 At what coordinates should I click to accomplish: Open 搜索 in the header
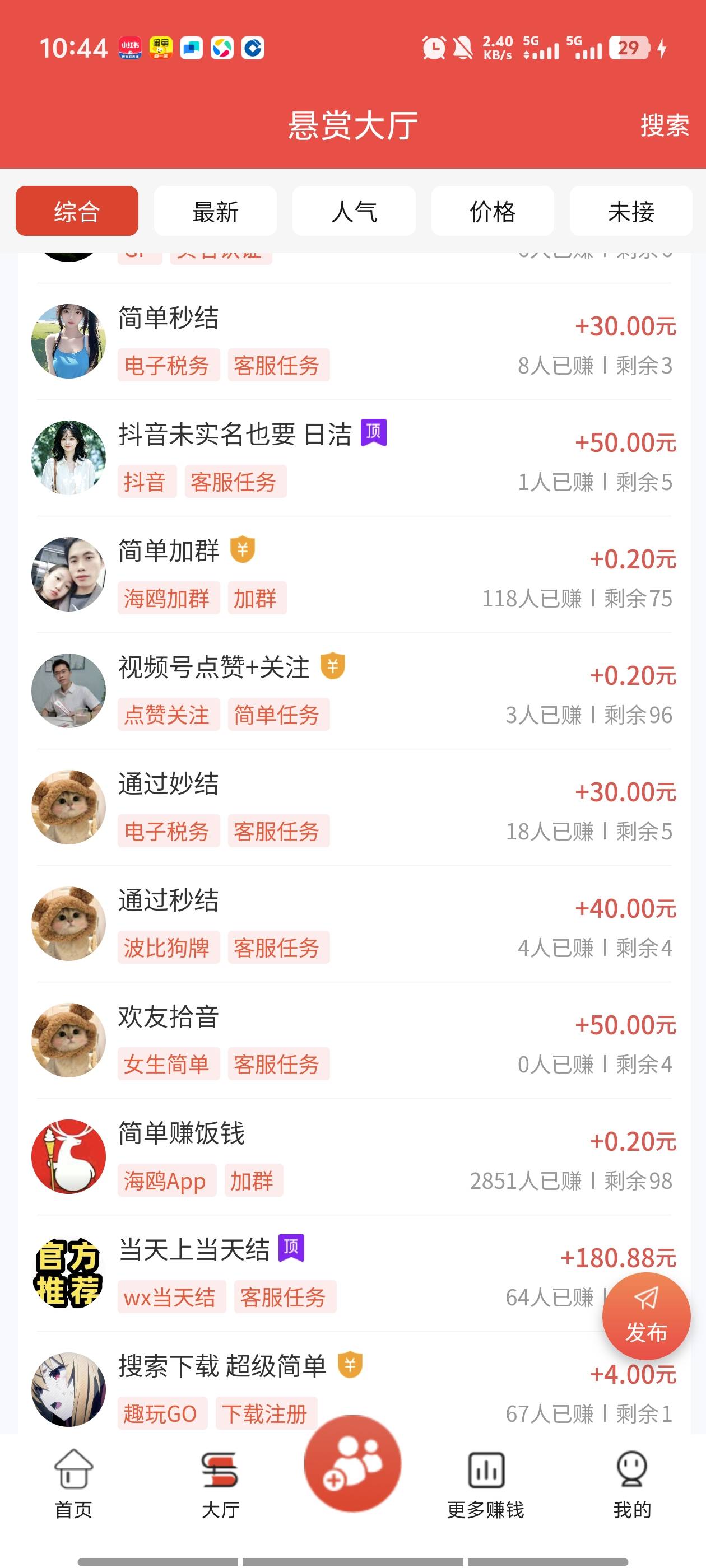(x=664, y=125)
